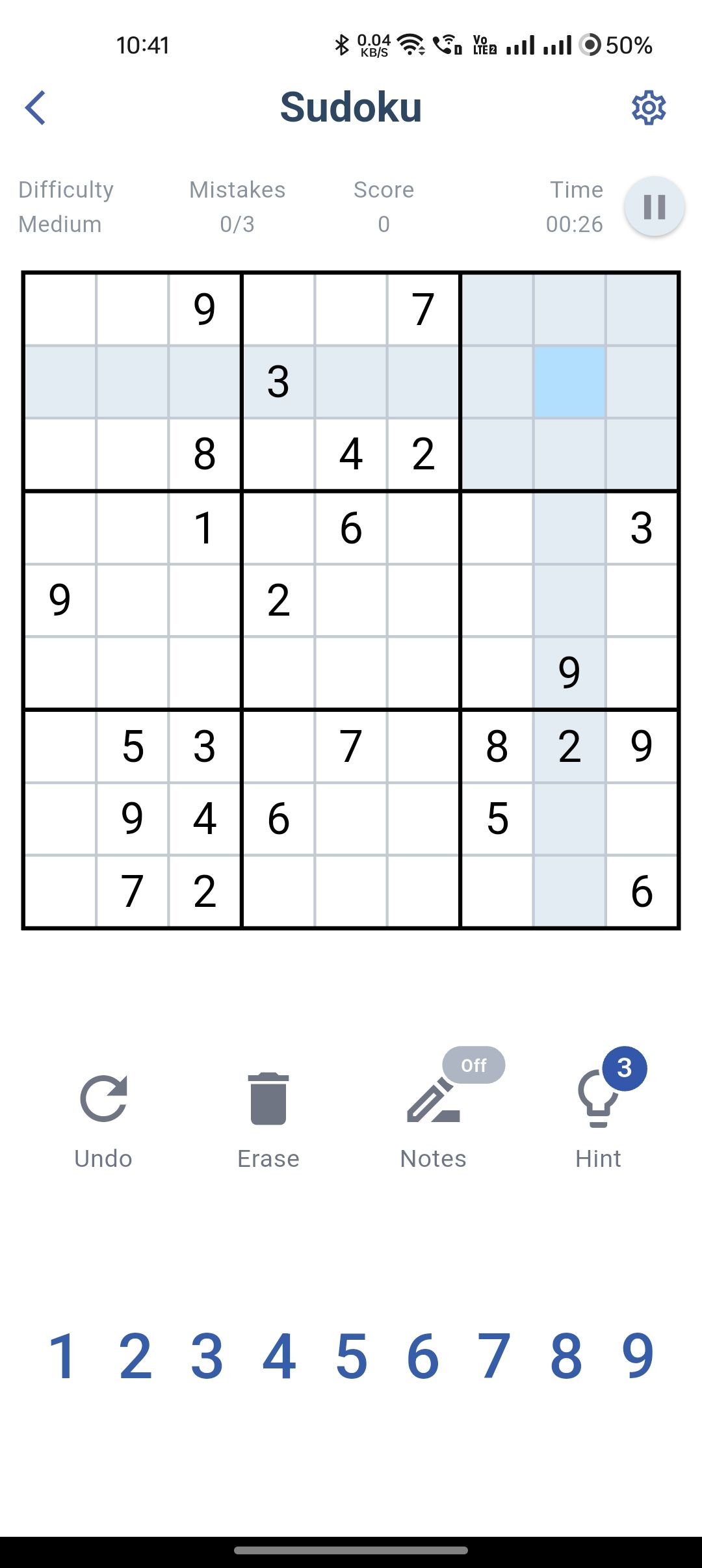Enter number 1 from the number pad
Screen dimensions: 702x1568
pos(64,1356)
